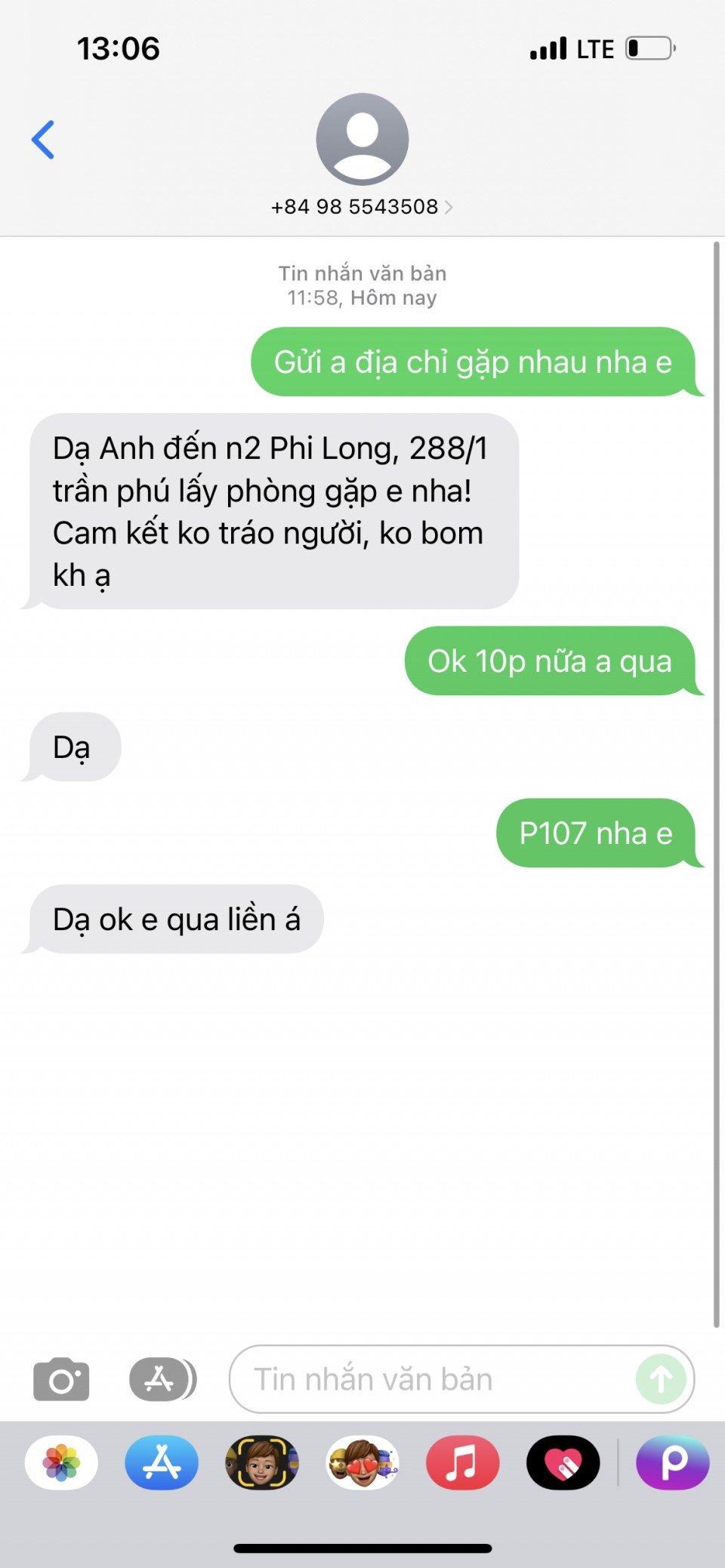Open Memoji stickers with heart eyes
The width and height of the screenshot is (725, 1568).
362,1462
